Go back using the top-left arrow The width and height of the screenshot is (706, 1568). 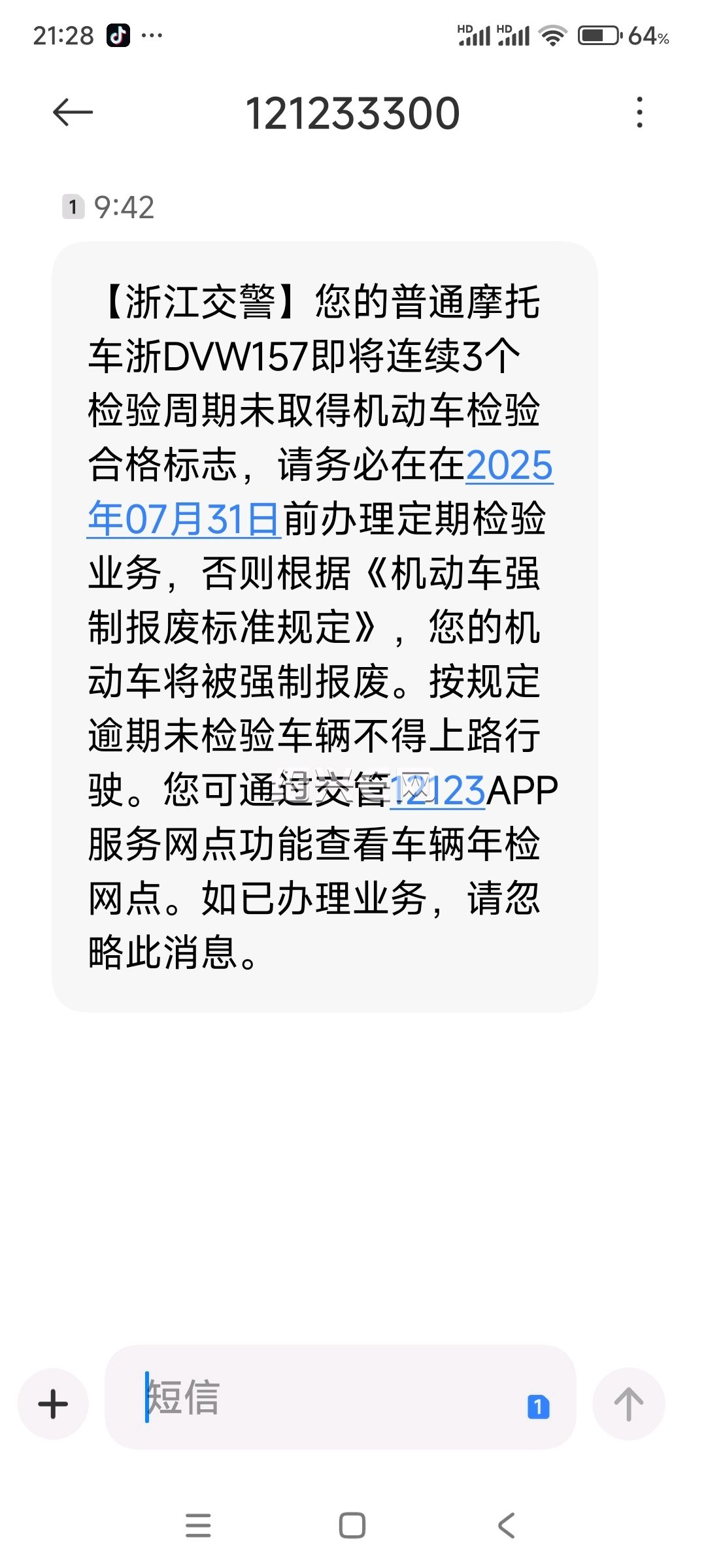click(x=73, y=112)
